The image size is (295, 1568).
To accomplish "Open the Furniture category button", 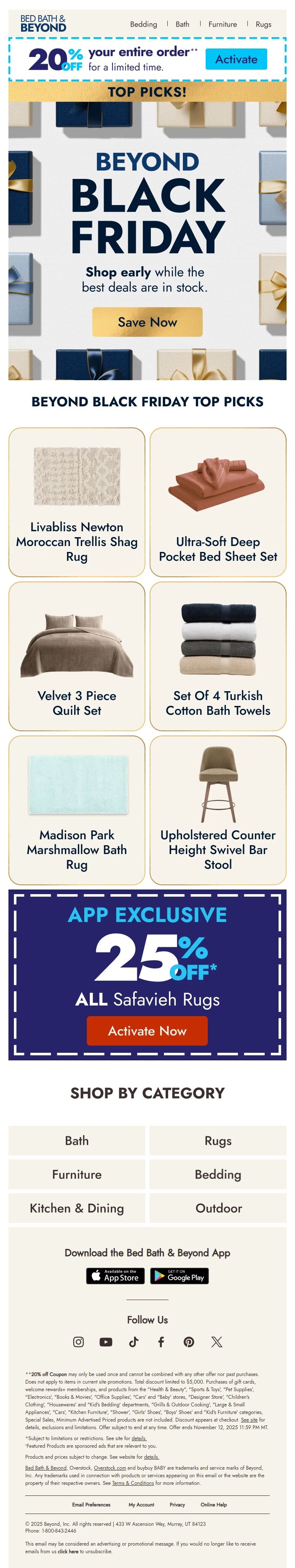I will coord(77,1174).
